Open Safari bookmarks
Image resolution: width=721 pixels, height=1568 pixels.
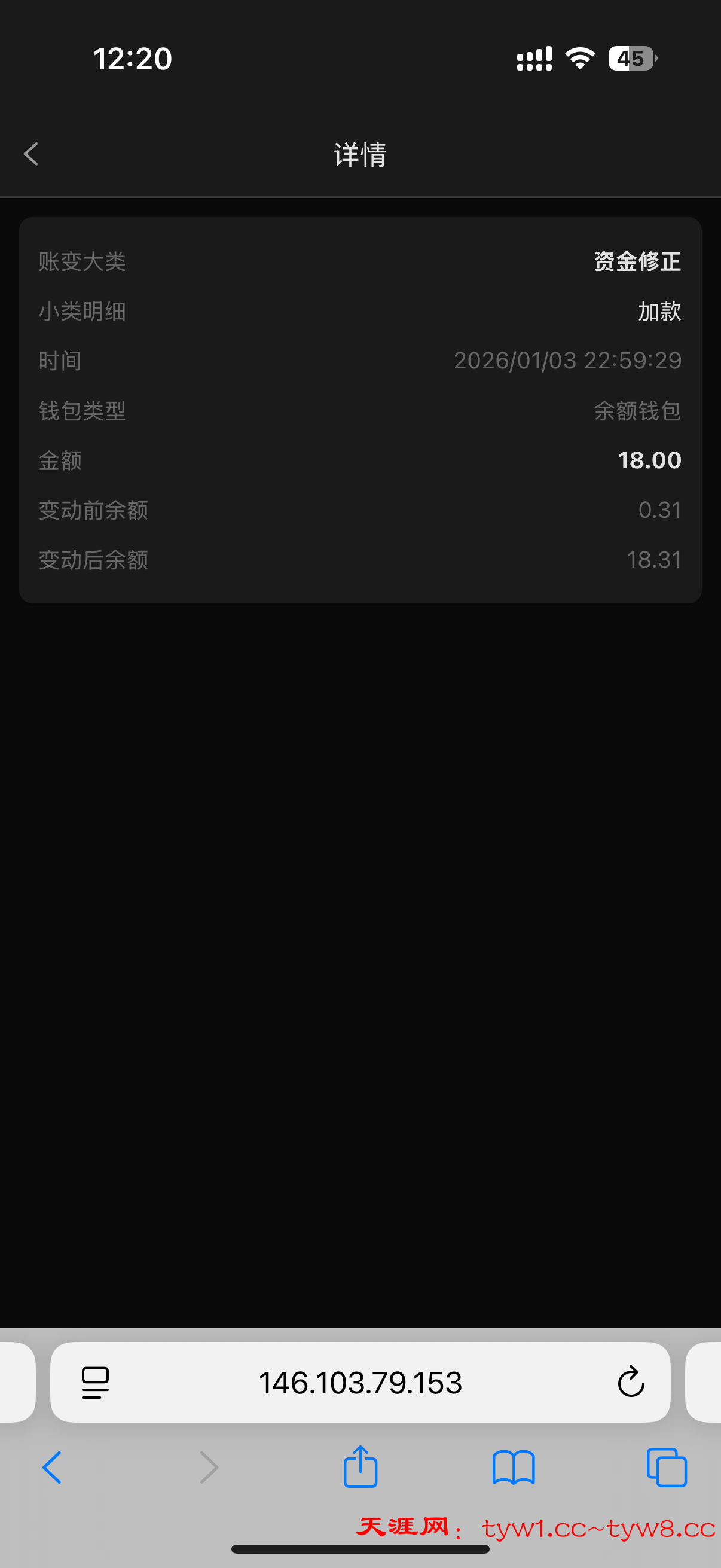[x=514, y=1468]
